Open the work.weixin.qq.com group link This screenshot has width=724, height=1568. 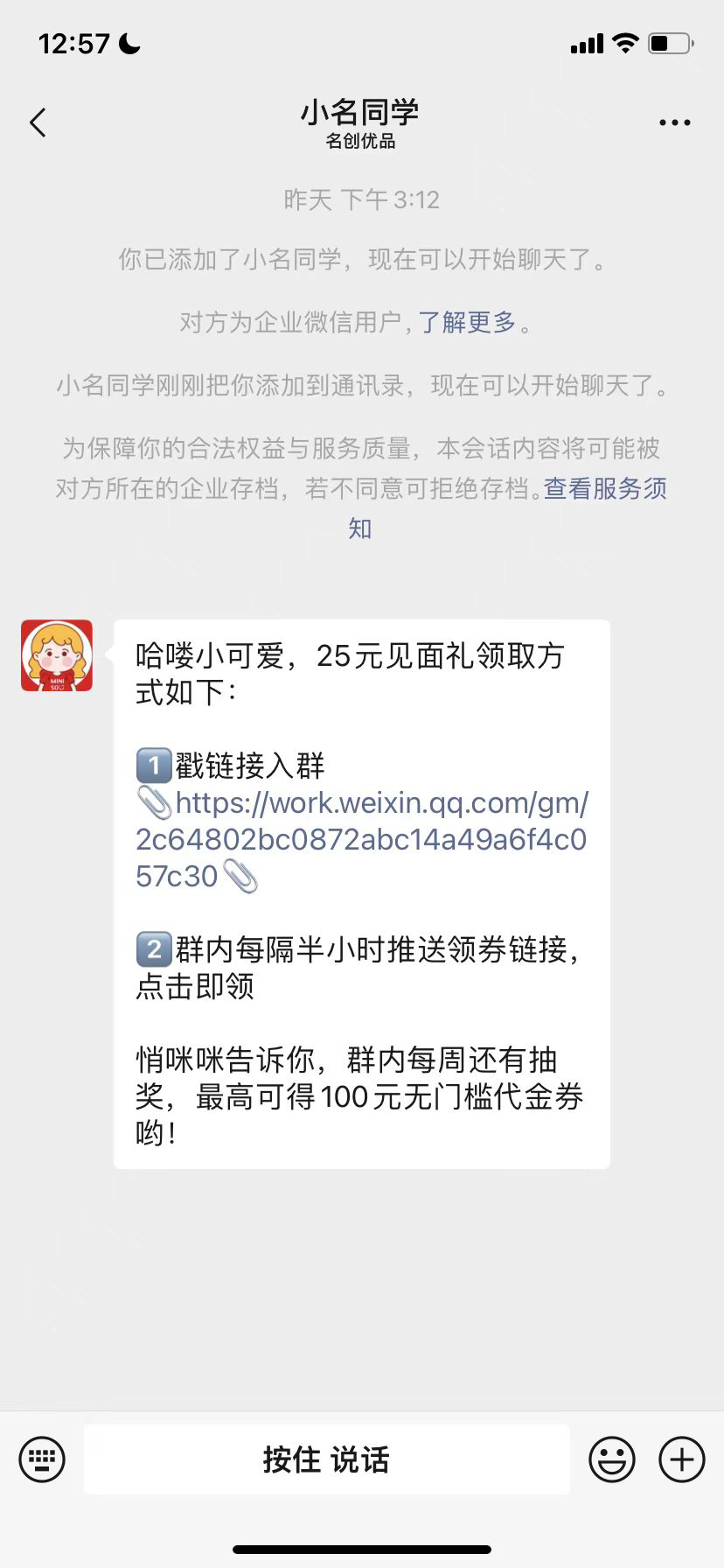tap(360, 839)
